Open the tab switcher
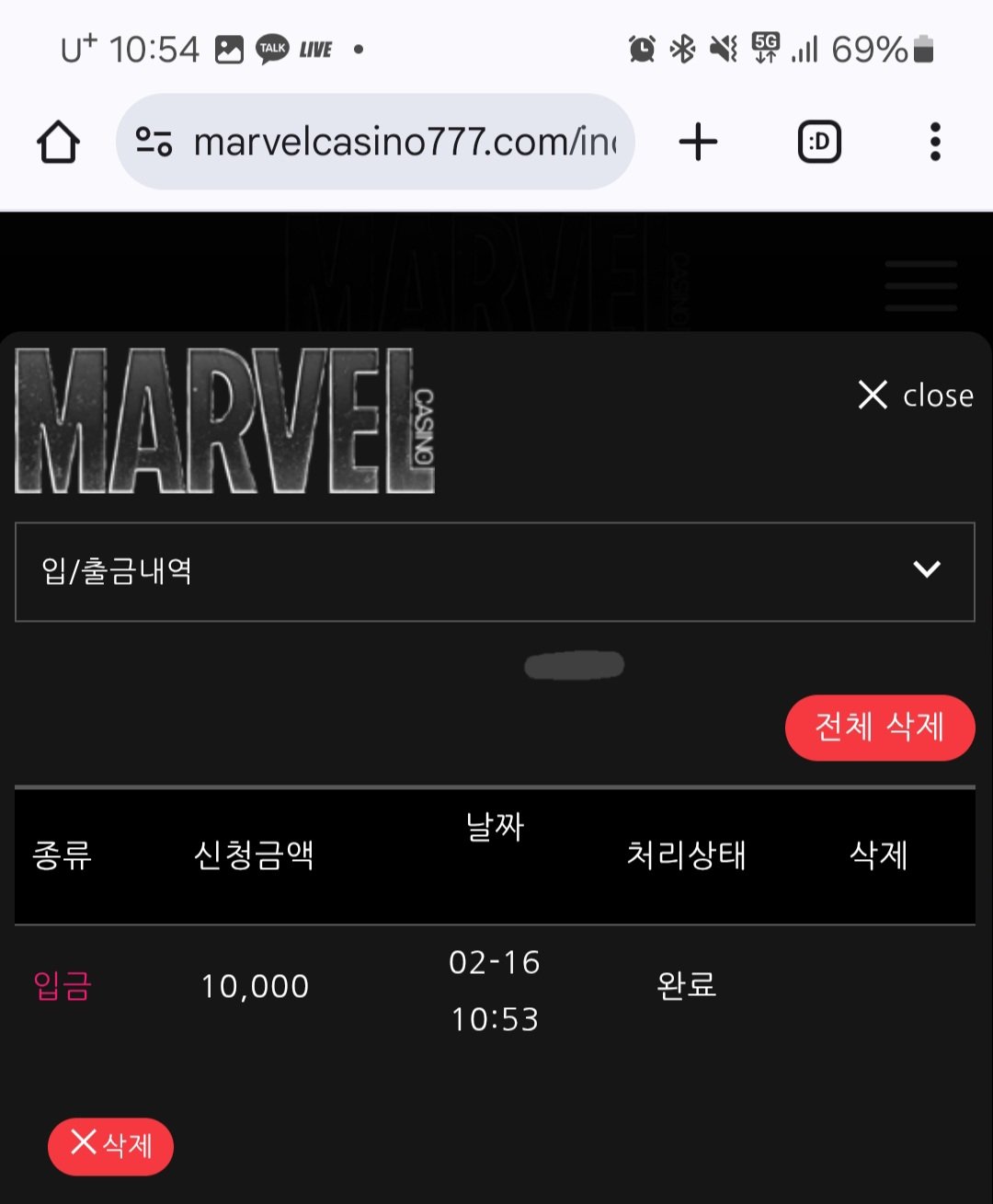This screenshot has height=1204, width=993. [819, 143]
